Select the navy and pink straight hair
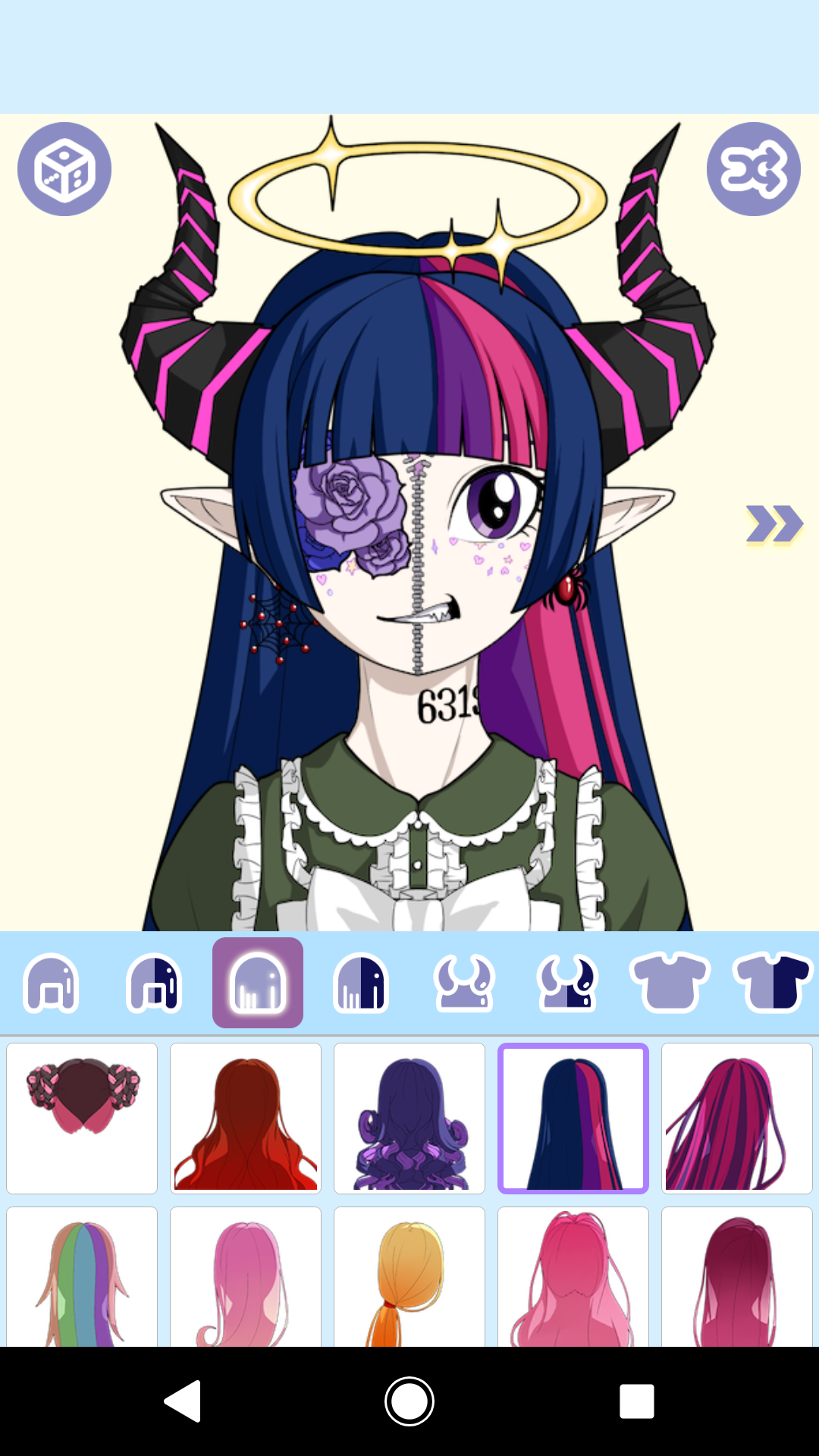819x1456 pixels. click(x=573, y=1118)
